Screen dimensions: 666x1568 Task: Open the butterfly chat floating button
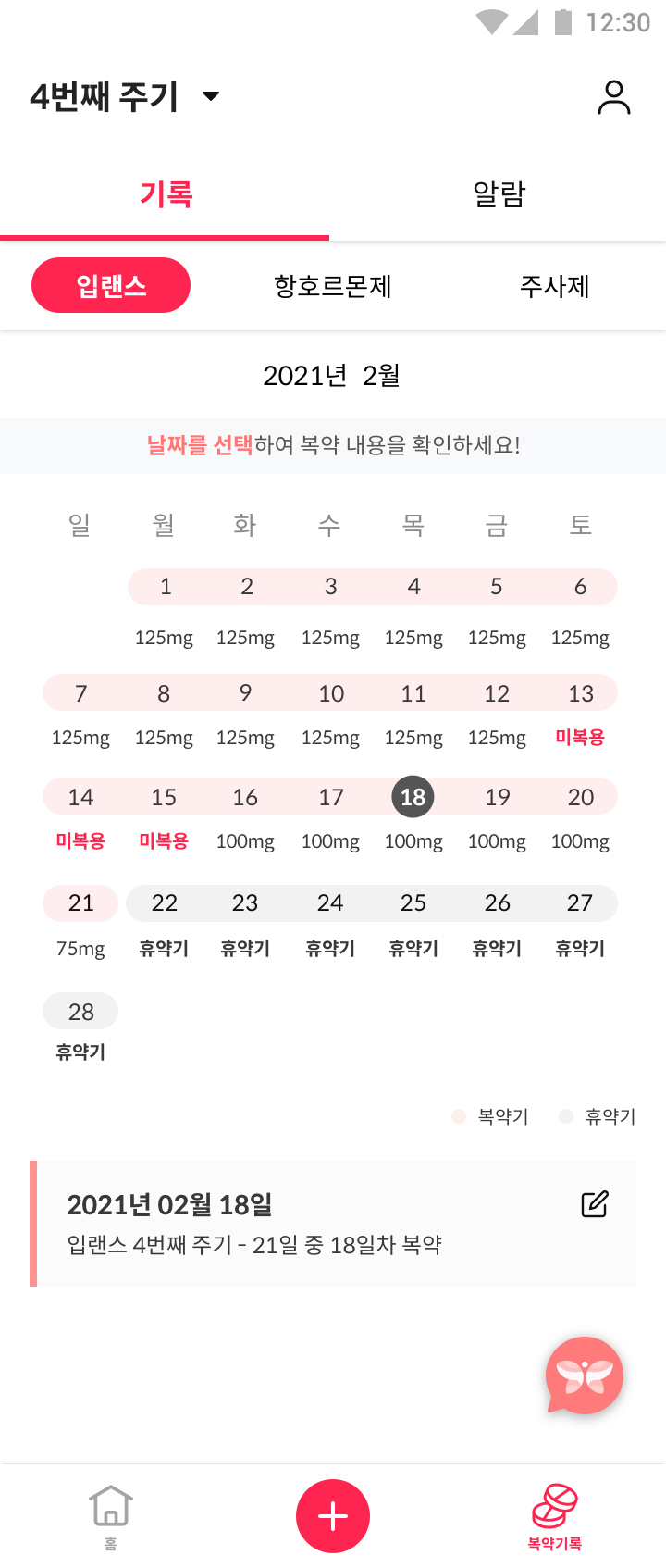coord(584,1375)
